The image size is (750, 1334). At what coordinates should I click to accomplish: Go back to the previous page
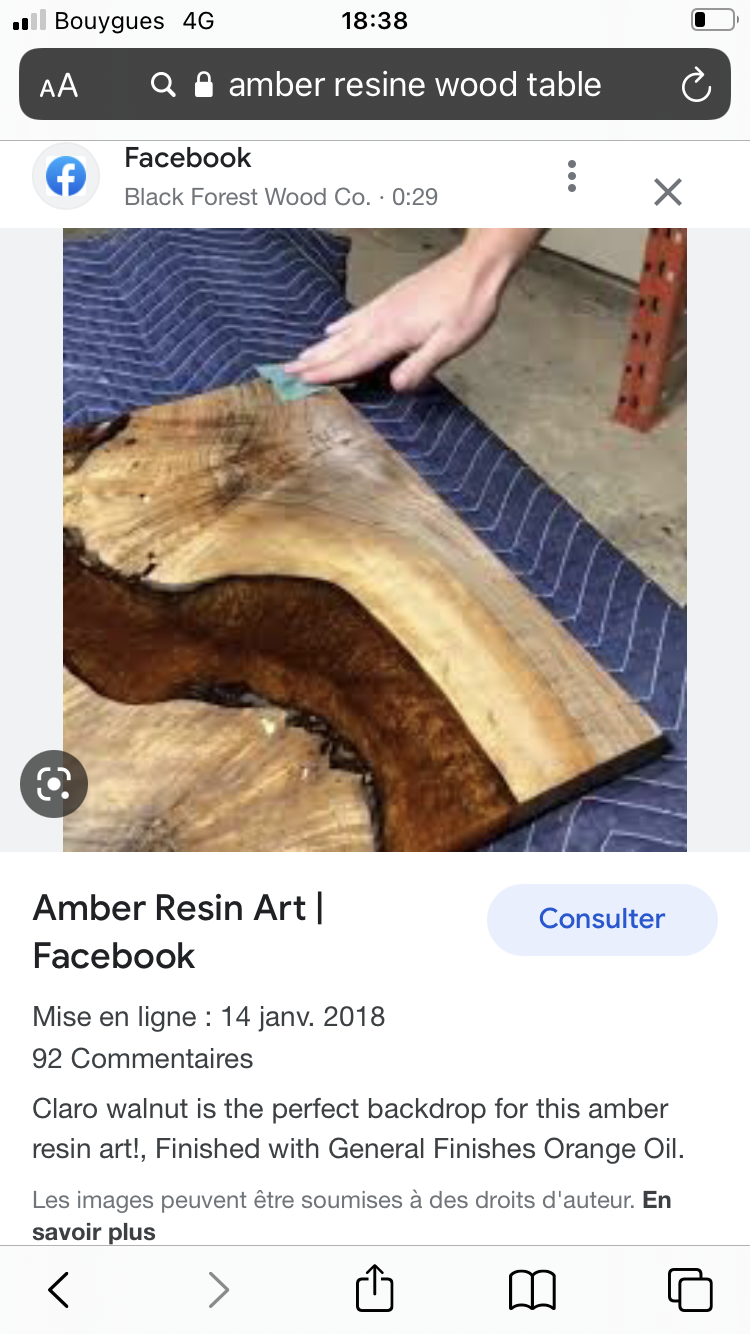(59, 1290)
